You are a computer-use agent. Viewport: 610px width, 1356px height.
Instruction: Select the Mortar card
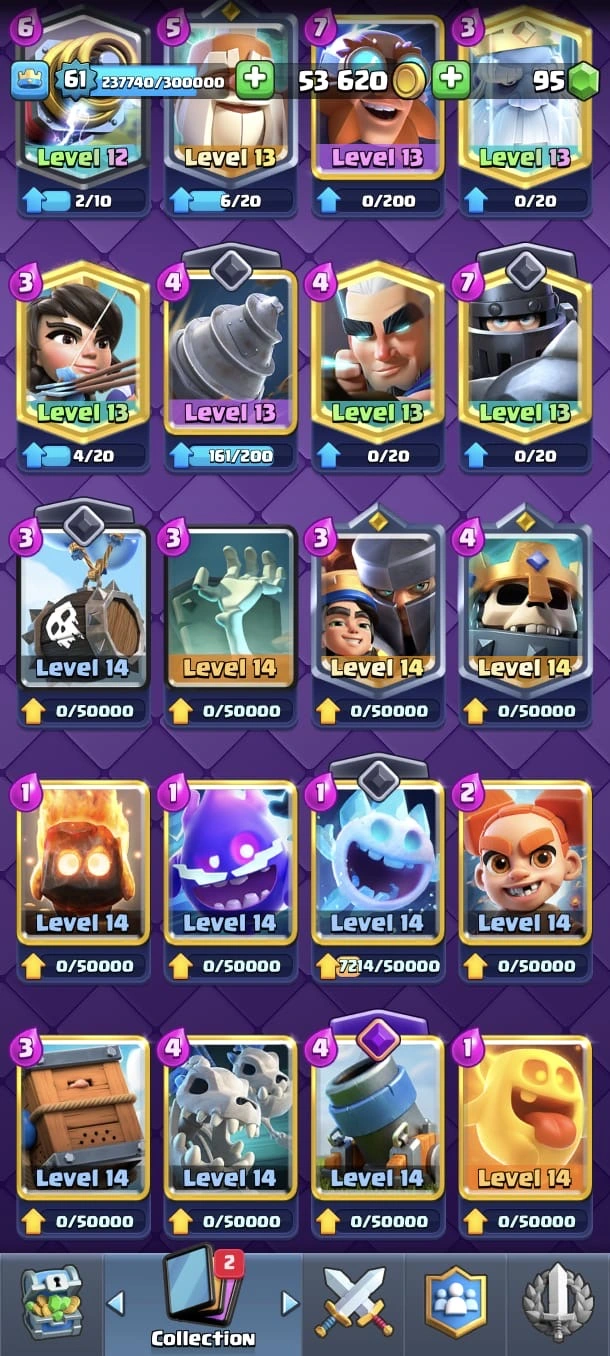click(x=377, y=1117)
